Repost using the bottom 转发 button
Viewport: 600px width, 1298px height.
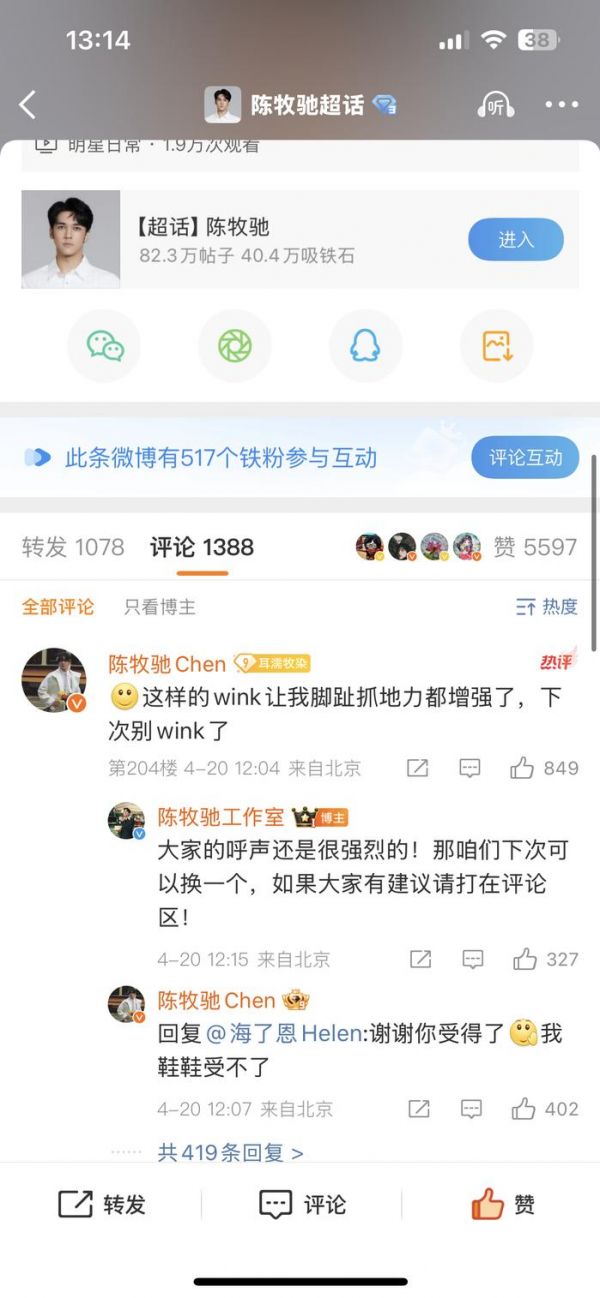102,1204
